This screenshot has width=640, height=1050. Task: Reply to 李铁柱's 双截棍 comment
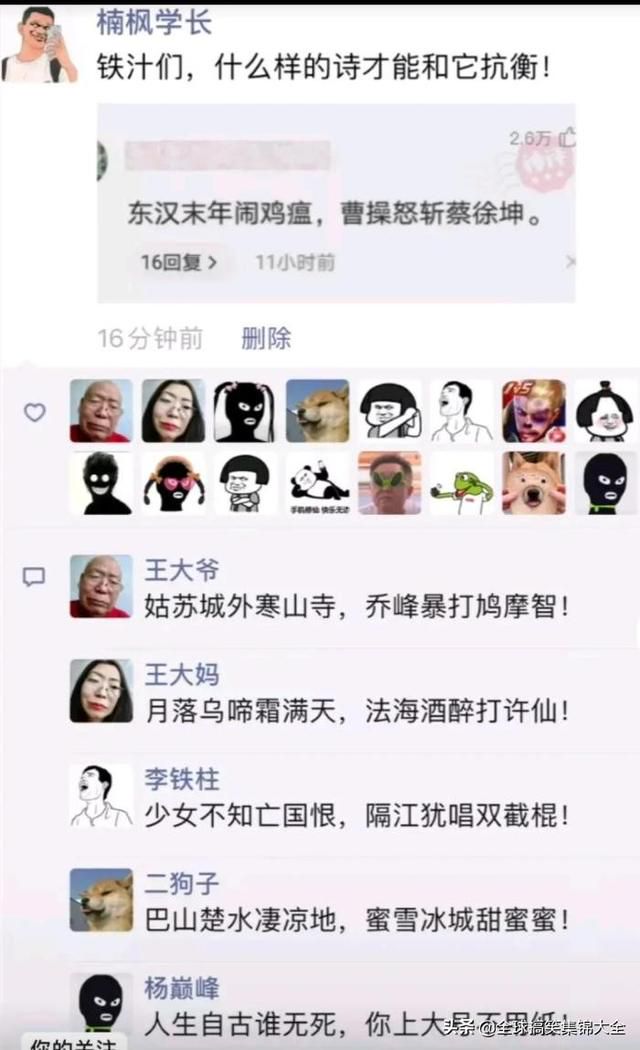point(356,816)
